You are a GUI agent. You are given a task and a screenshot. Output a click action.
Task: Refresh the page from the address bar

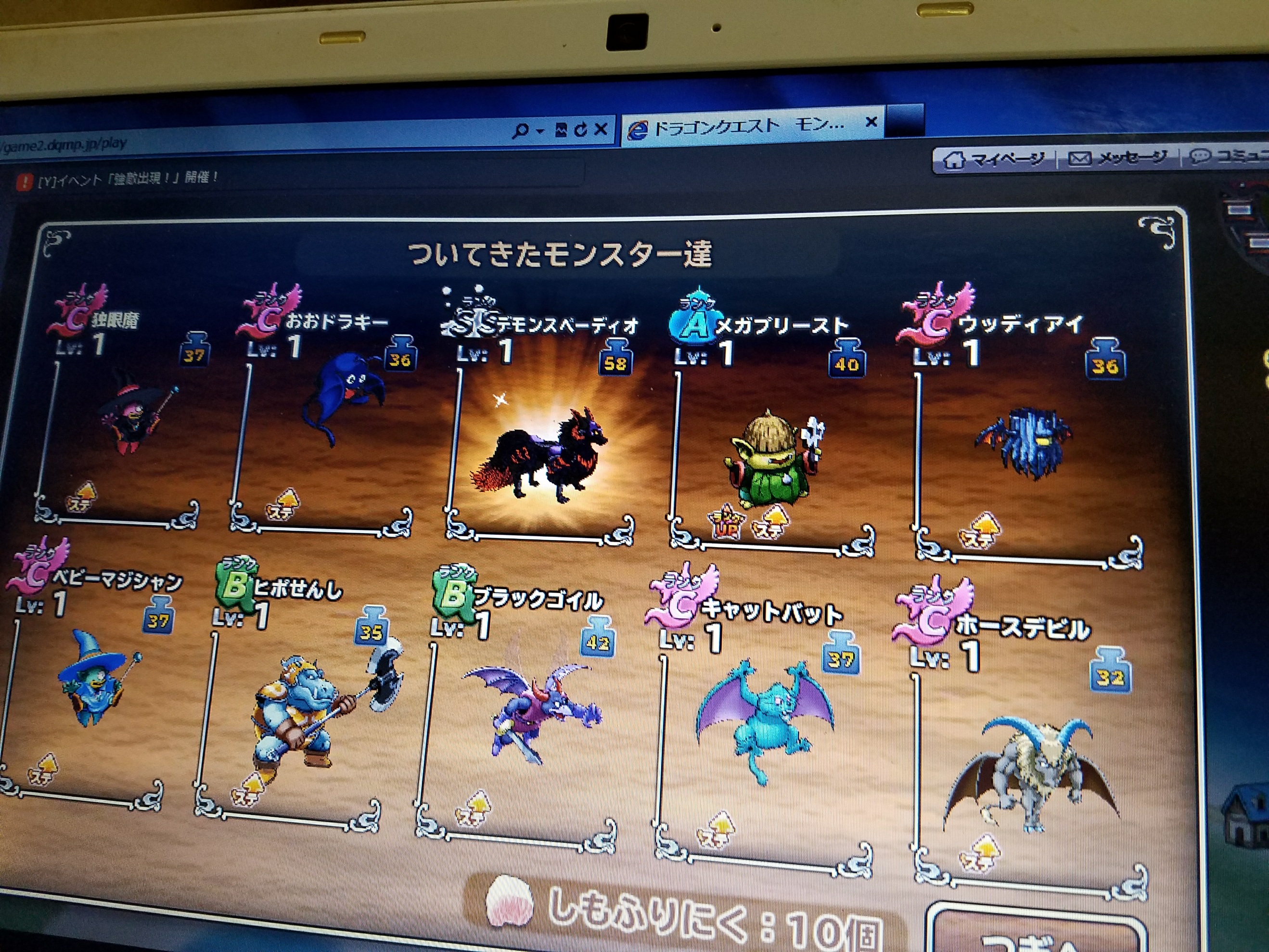(580, 129)
